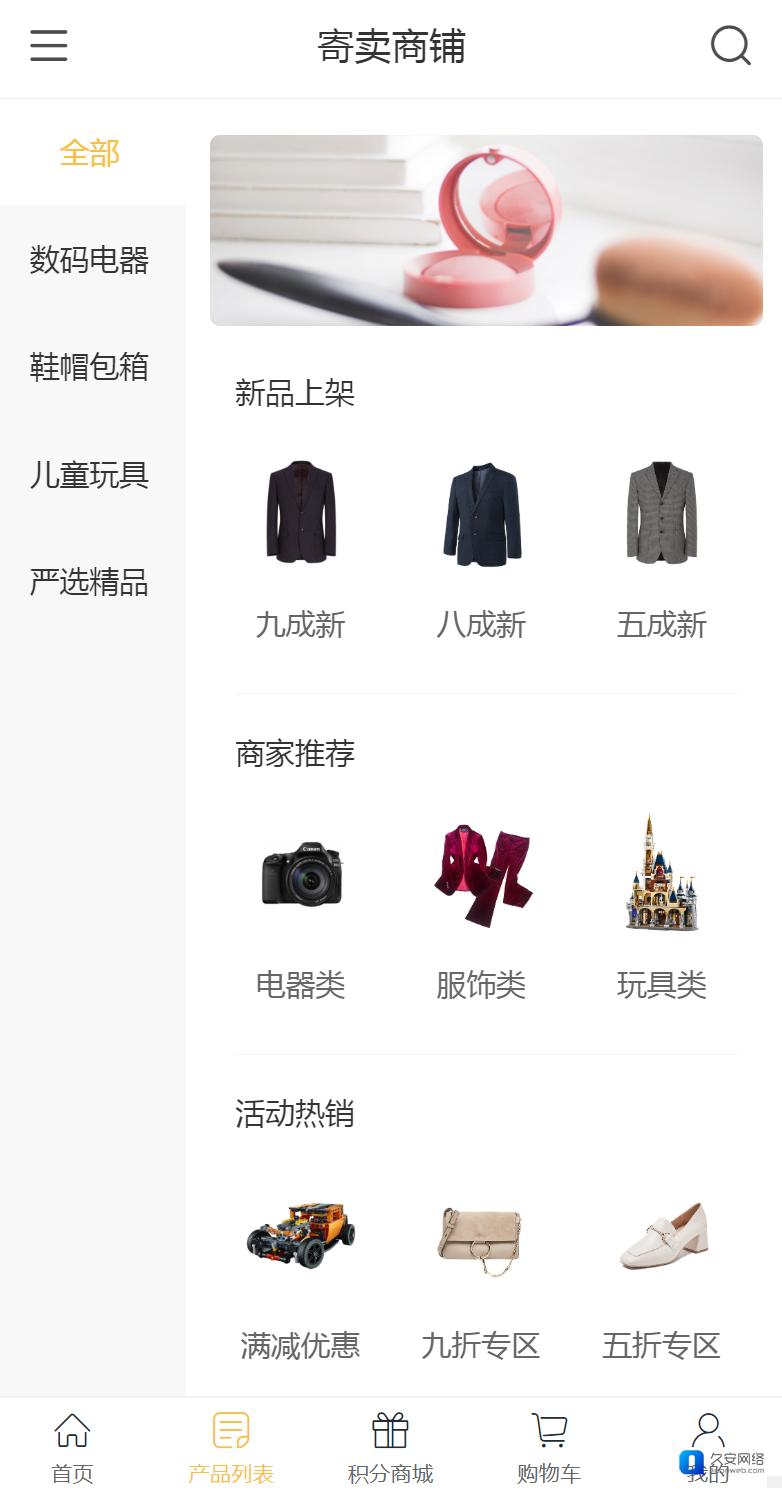Tap the search magnifier icon
The image size is (782, 1488).
coord(731,46)
